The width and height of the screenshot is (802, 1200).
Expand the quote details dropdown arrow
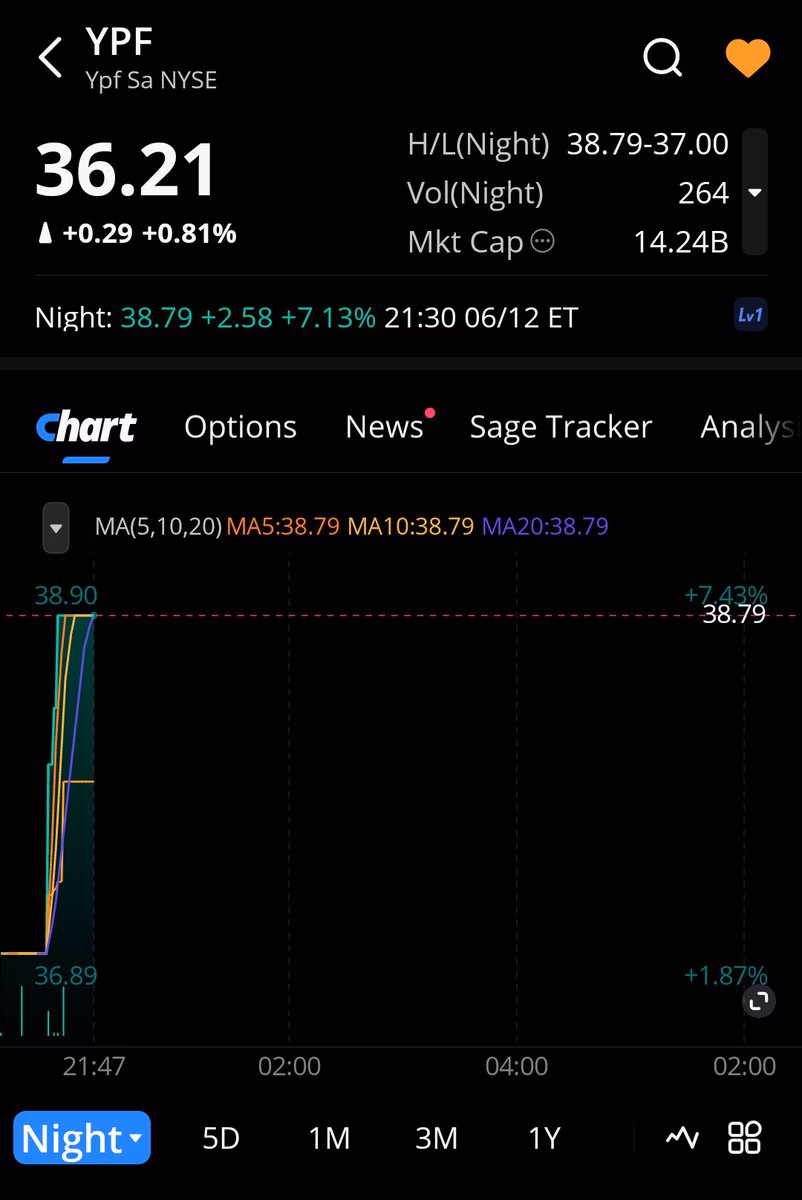755,192
